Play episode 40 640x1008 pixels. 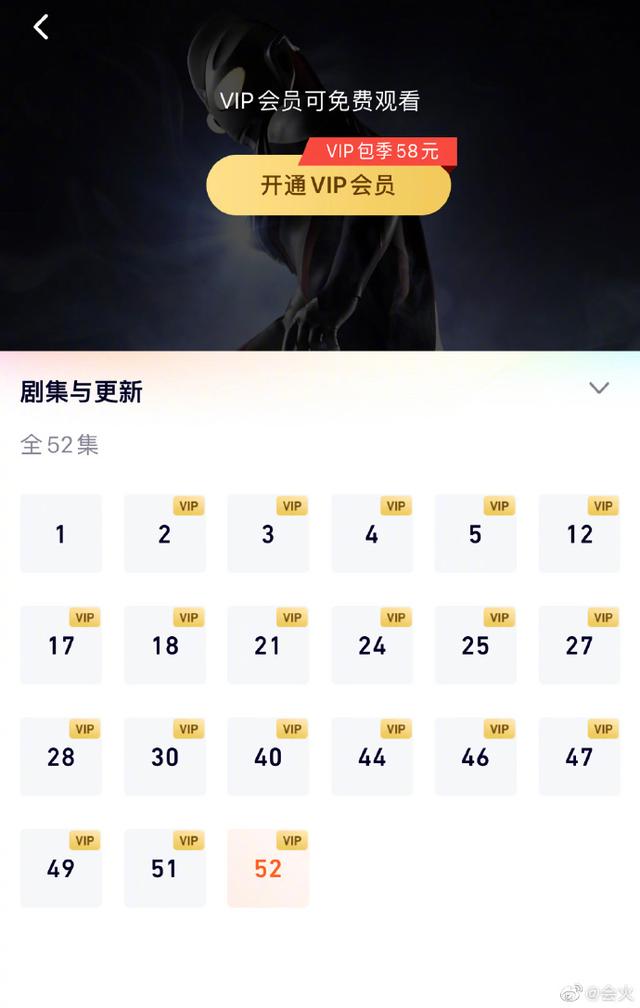(268, 757)
